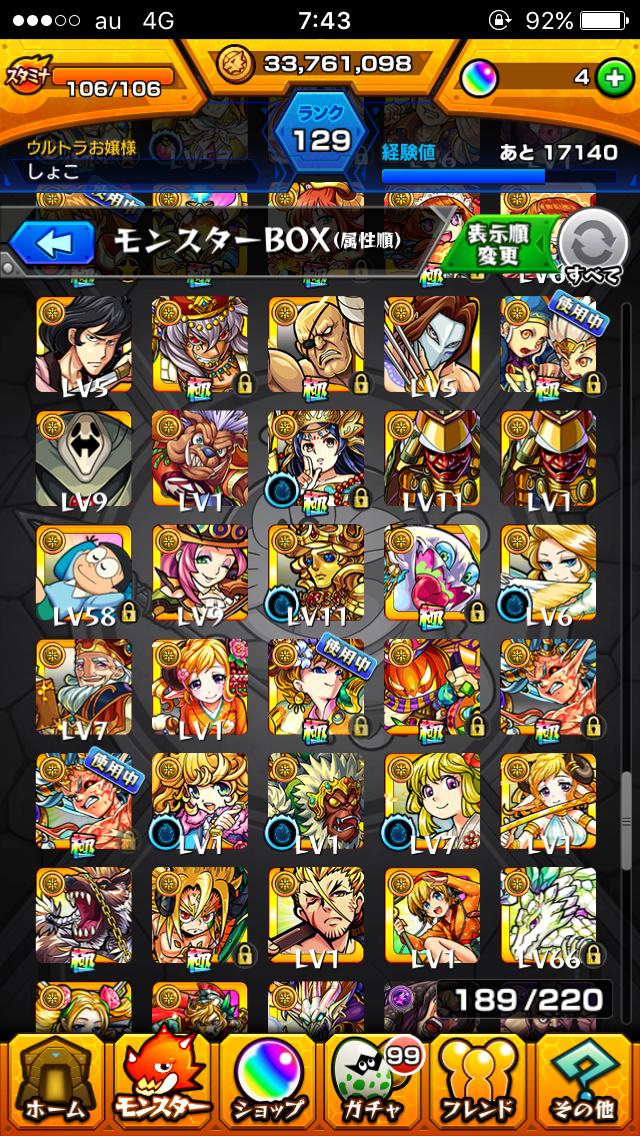Open the その他 menu tab
Image resolution: width=640 pixels, height=1136 pixels.
(586, 1083)
